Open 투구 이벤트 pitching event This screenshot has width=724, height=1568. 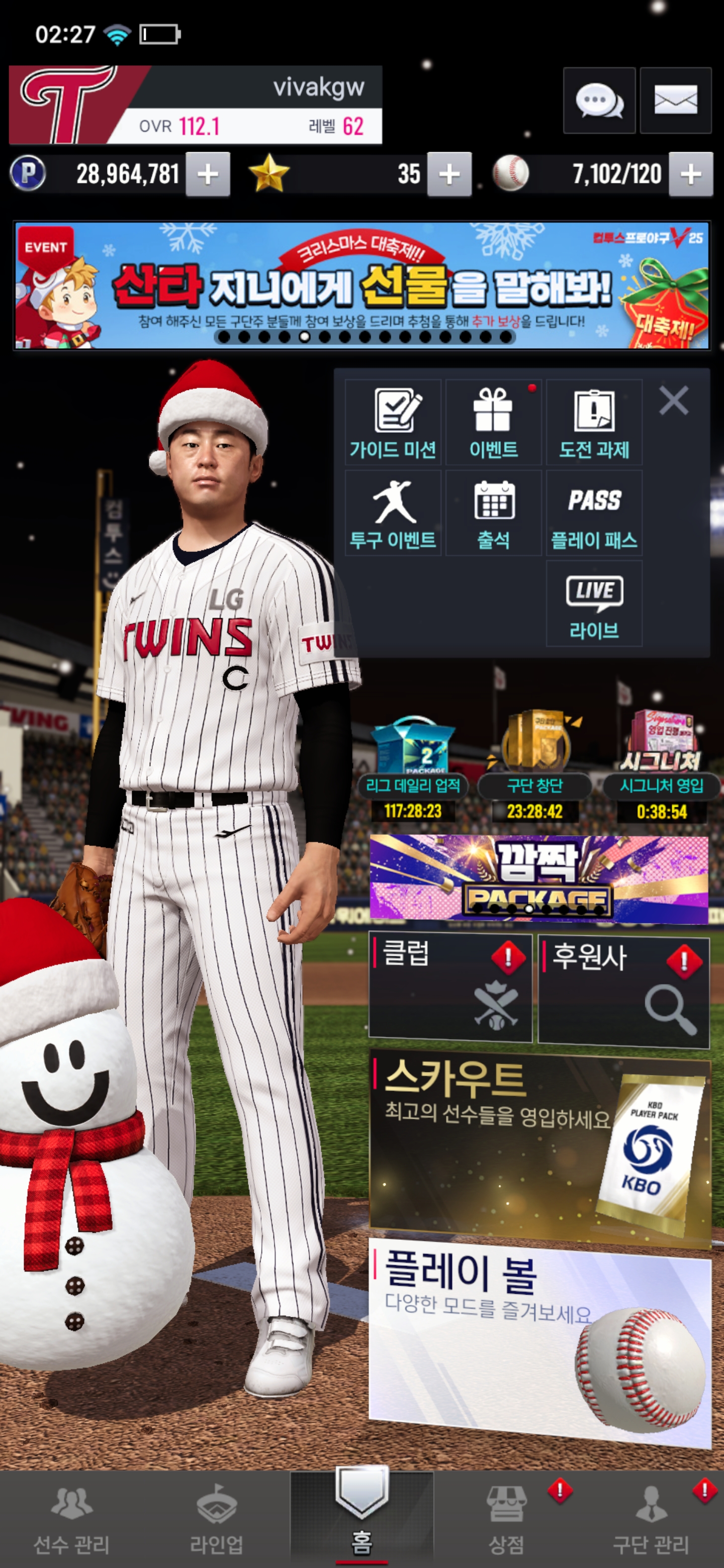pos(393,513)
